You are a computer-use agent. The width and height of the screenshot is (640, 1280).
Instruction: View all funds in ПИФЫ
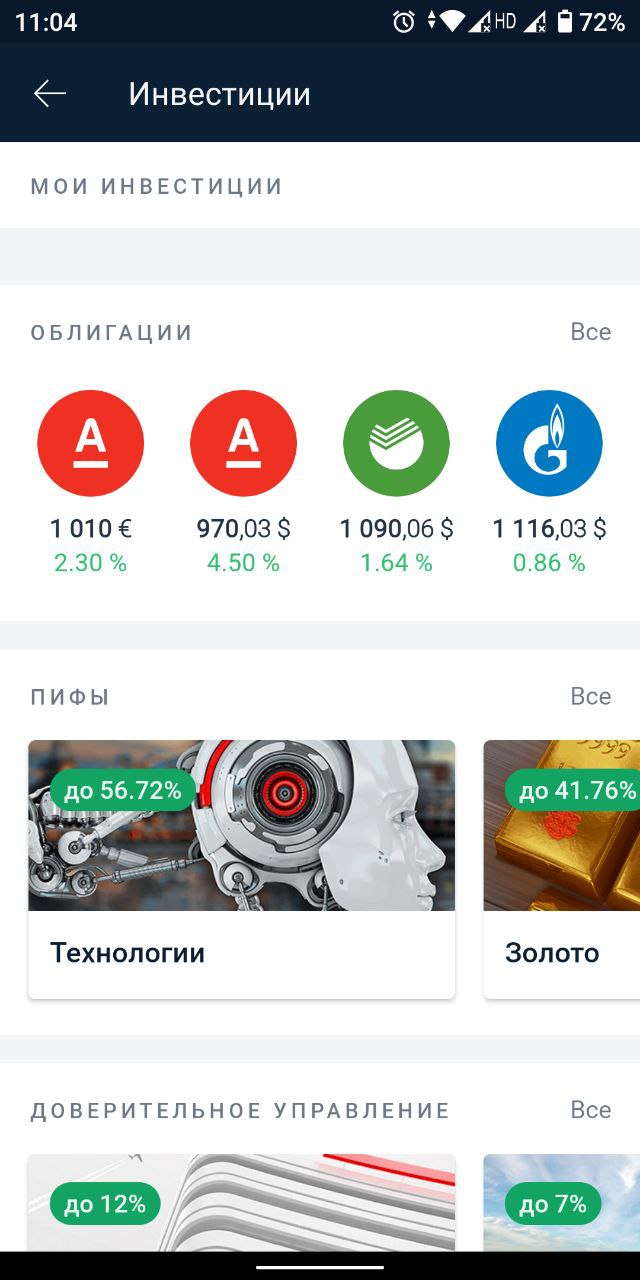tap(590, 696)
